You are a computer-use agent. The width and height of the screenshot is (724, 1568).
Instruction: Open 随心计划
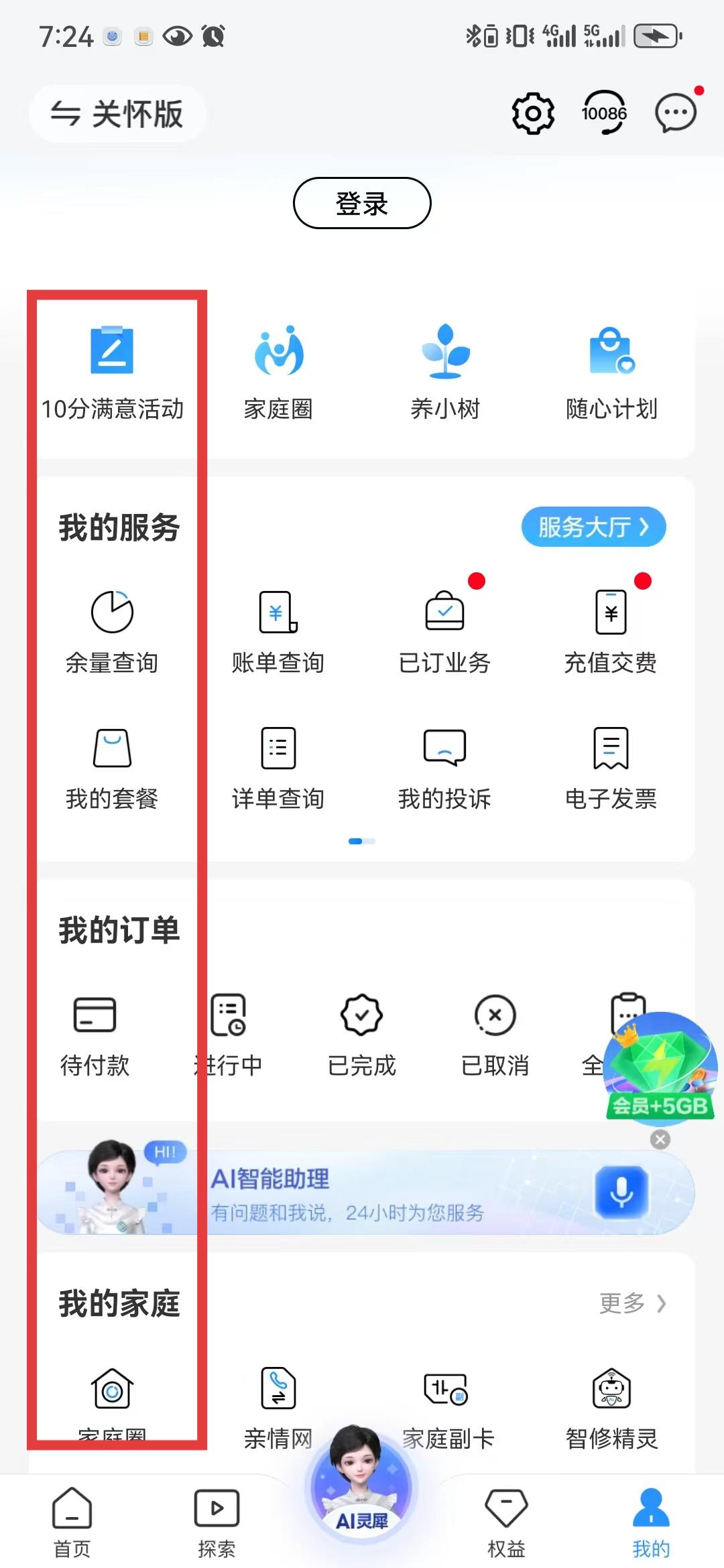point(611,372)
